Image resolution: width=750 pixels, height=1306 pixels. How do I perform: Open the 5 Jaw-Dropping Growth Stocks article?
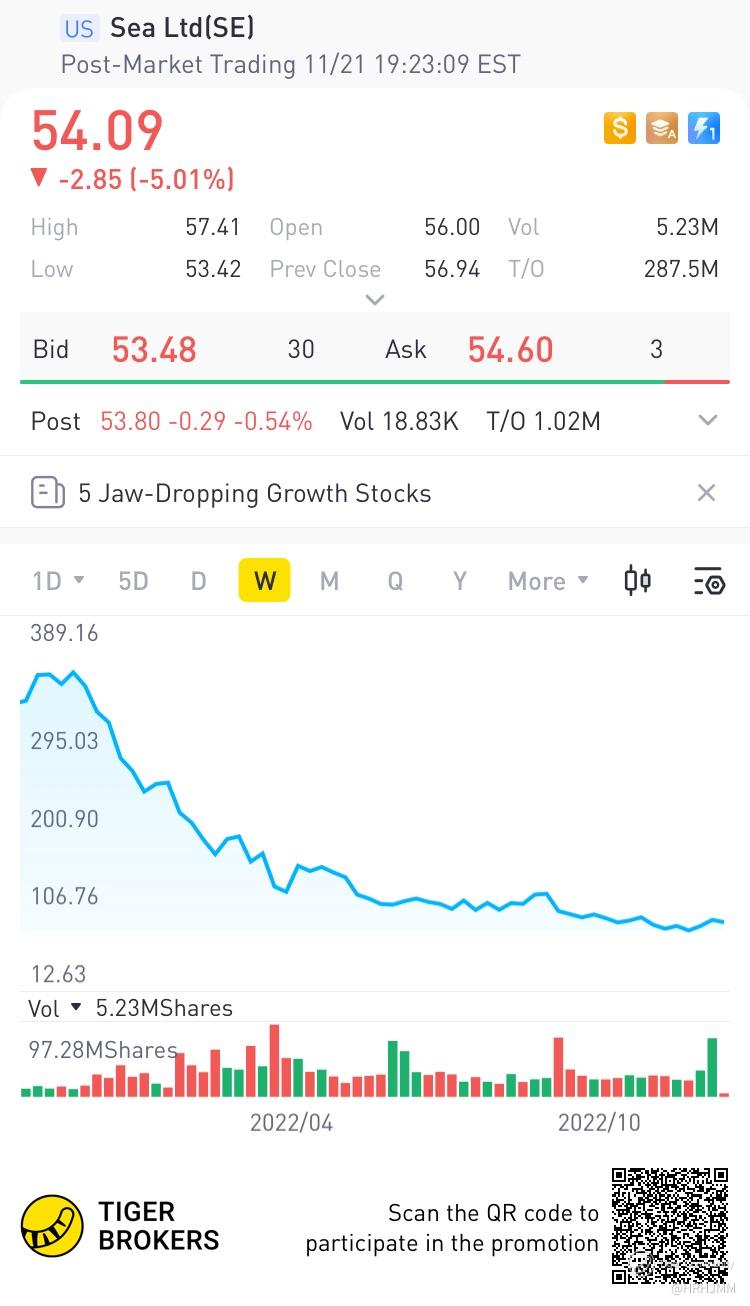pyautogui.click(x=255, y=493)
